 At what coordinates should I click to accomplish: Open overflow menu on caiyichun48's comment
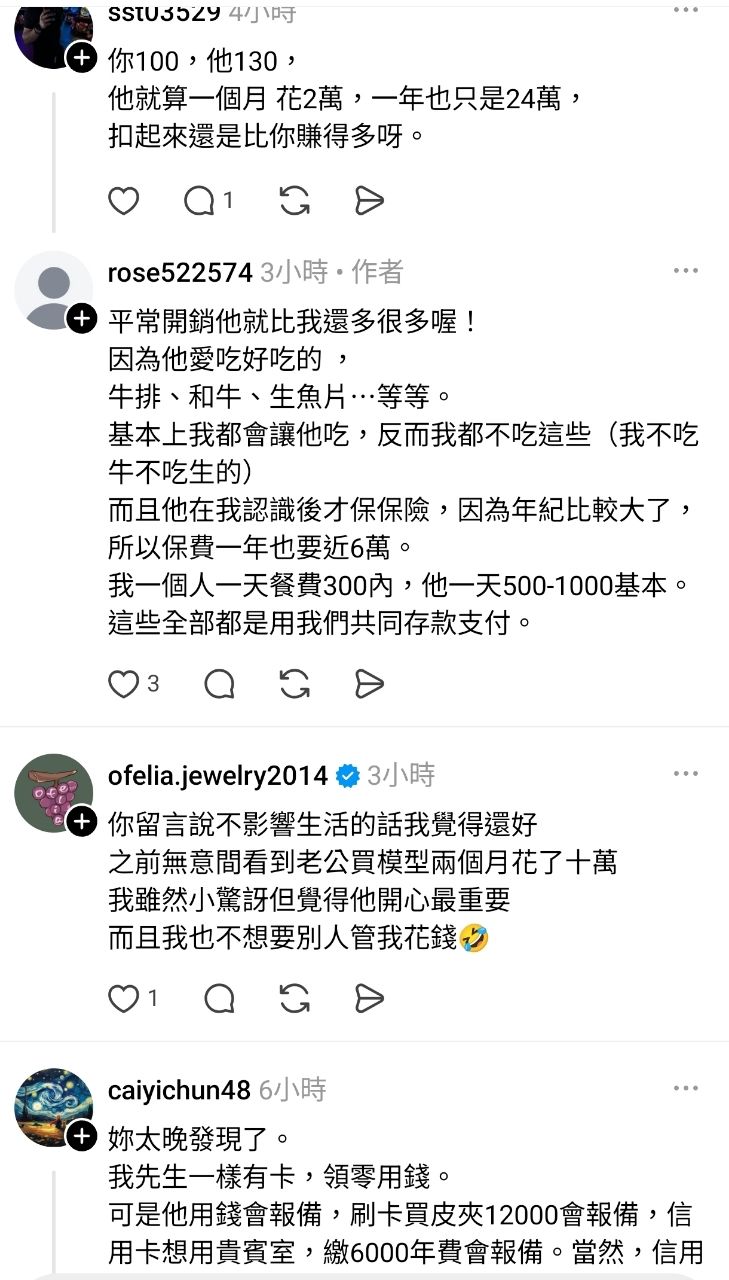(x=686, y=1088)
